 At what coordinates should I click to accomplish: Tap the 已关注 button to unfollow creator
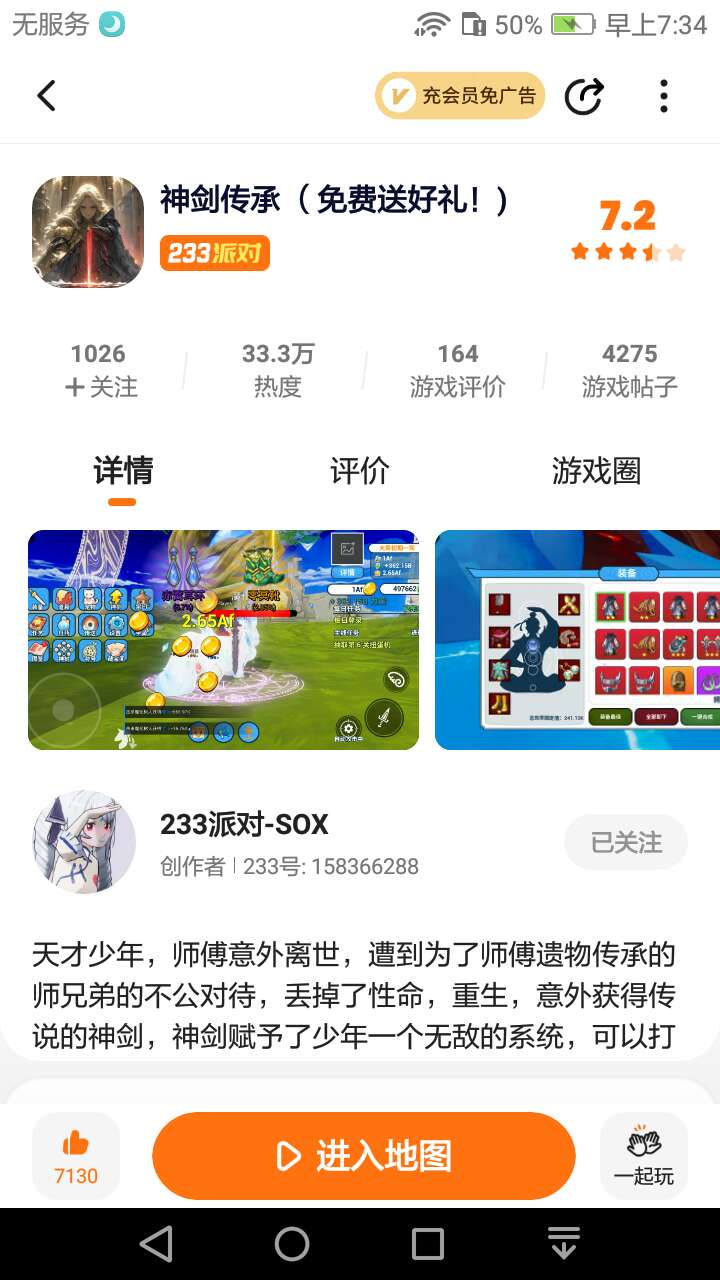(x=626, y=842)
